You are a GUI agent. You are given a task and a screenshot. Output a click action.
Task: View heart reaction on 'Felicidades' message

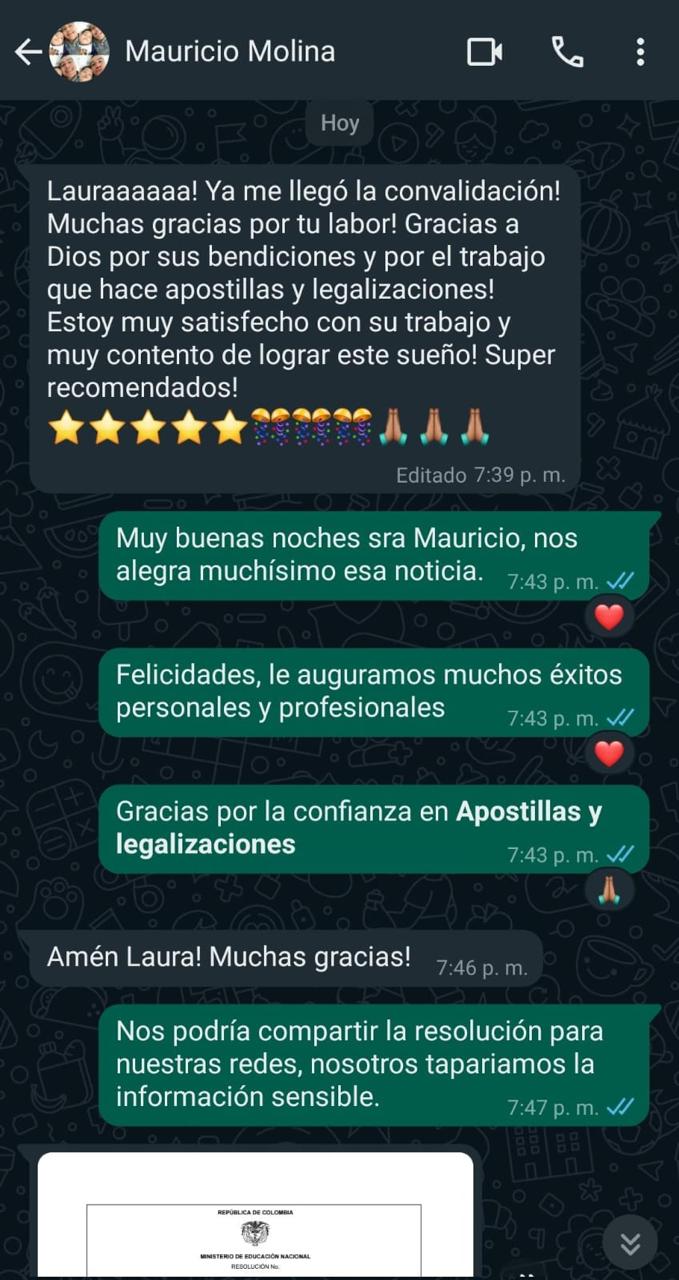pyautogui.click(x=609, y=753)
